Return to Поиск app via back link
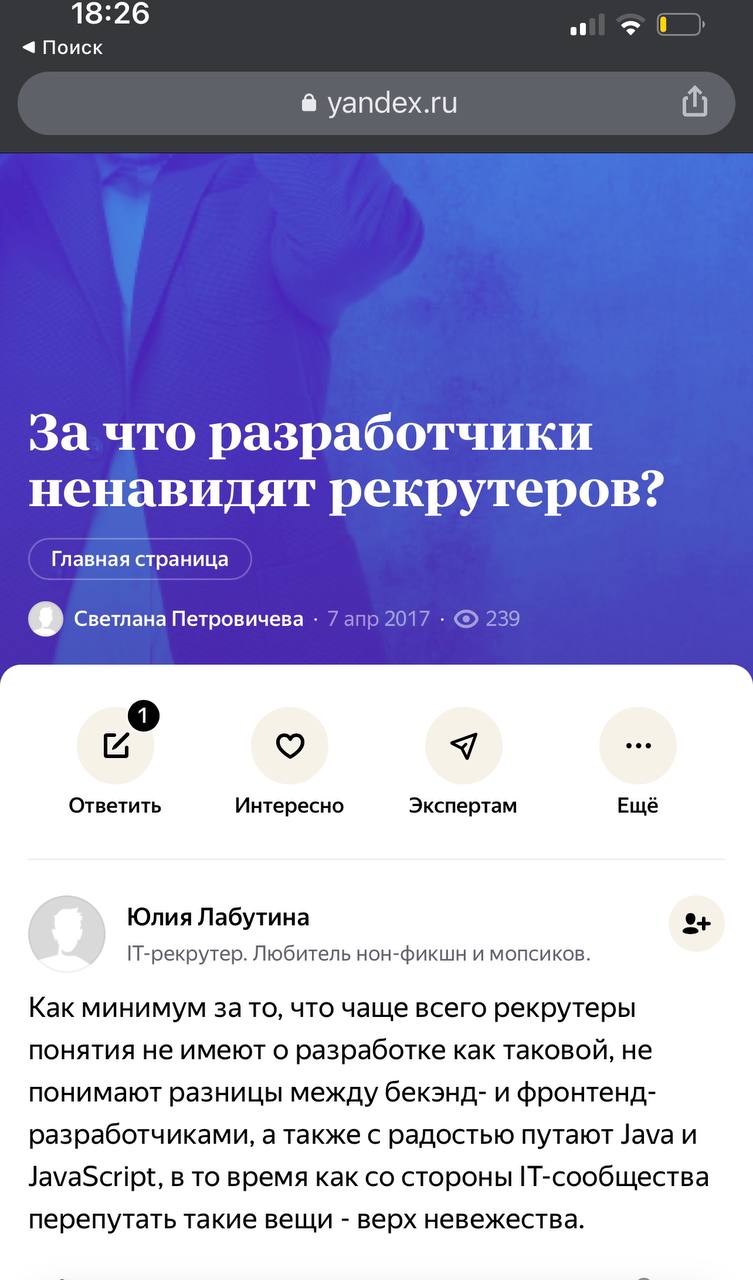The image size is (753, 1280). click(62, 47)
